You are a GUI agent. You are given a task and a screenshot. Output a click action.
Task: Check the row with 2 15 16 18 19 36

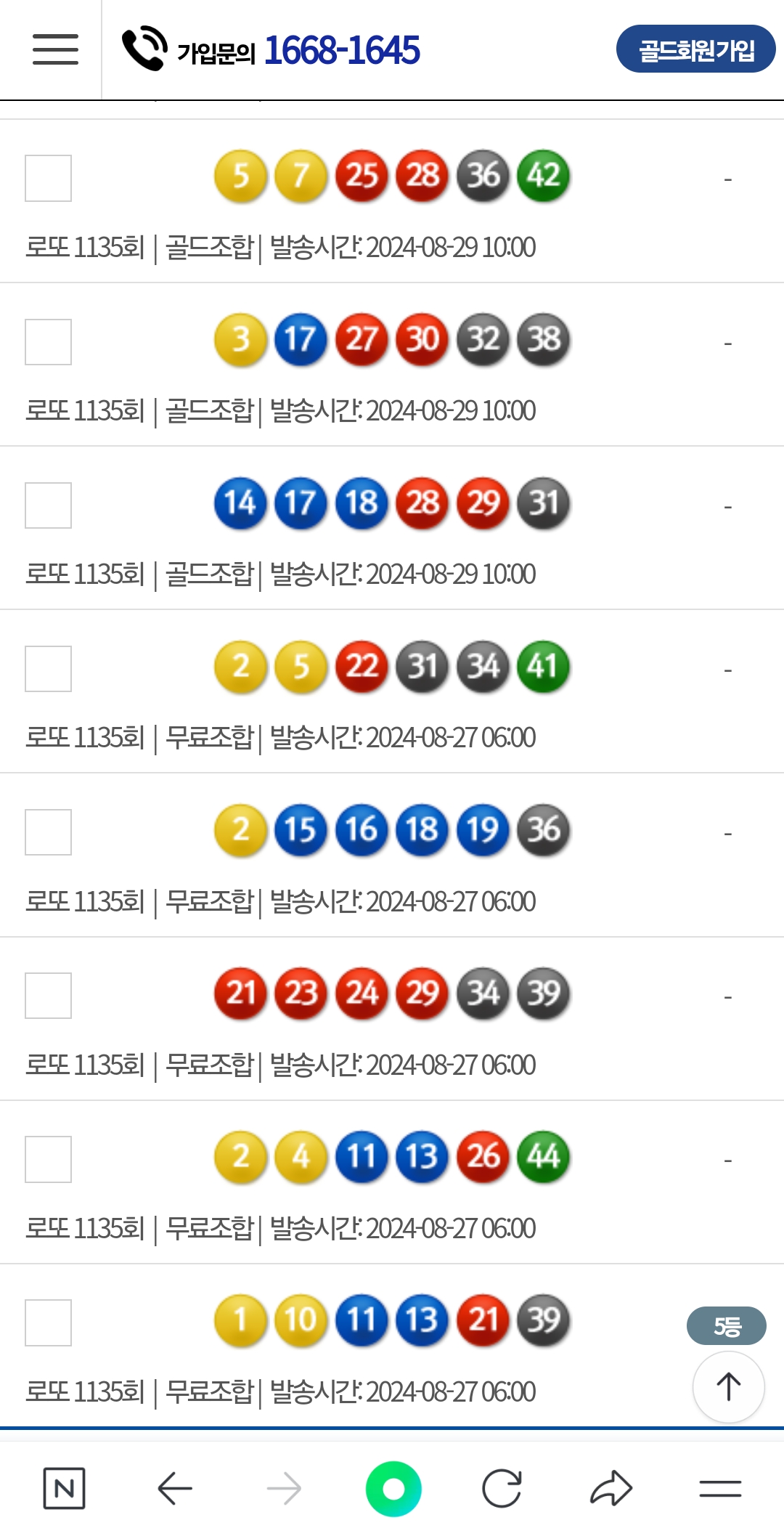click(48, 832)
